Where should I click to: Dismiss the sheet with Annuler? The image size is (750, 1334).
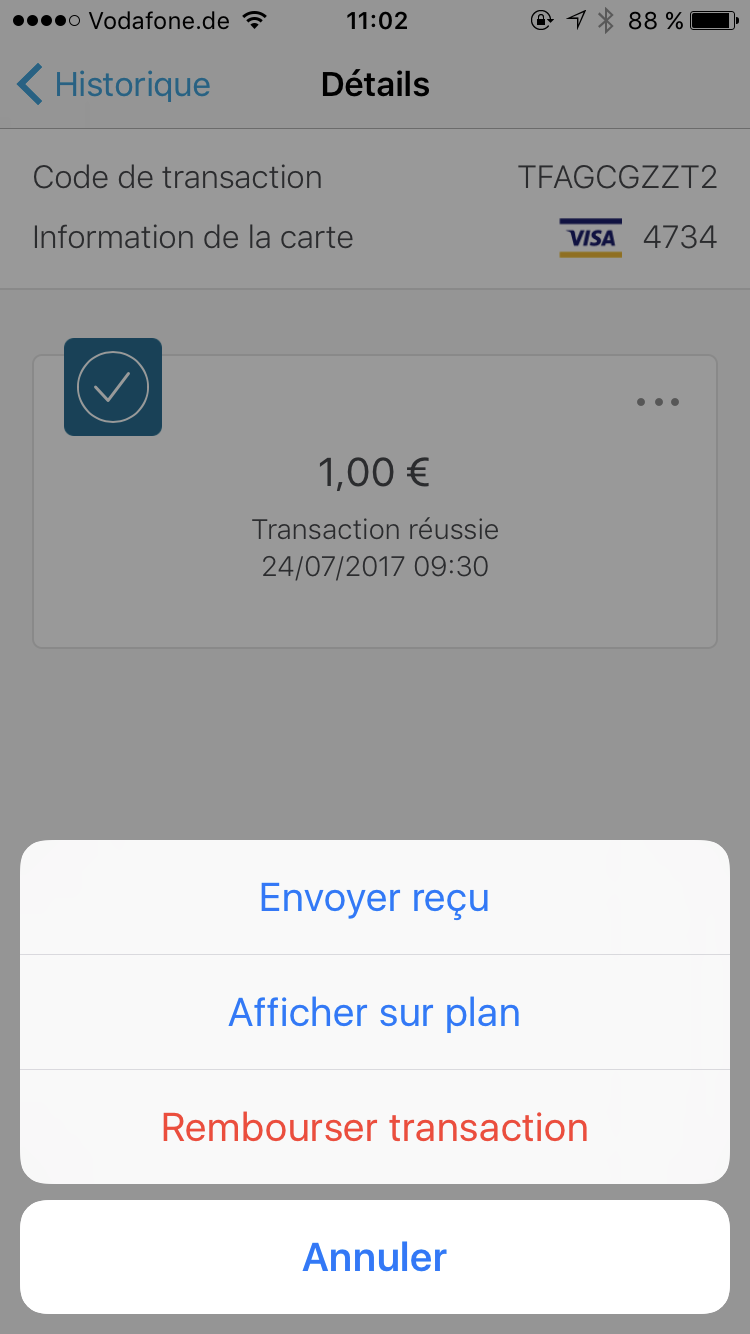[x=374, y=1257]
